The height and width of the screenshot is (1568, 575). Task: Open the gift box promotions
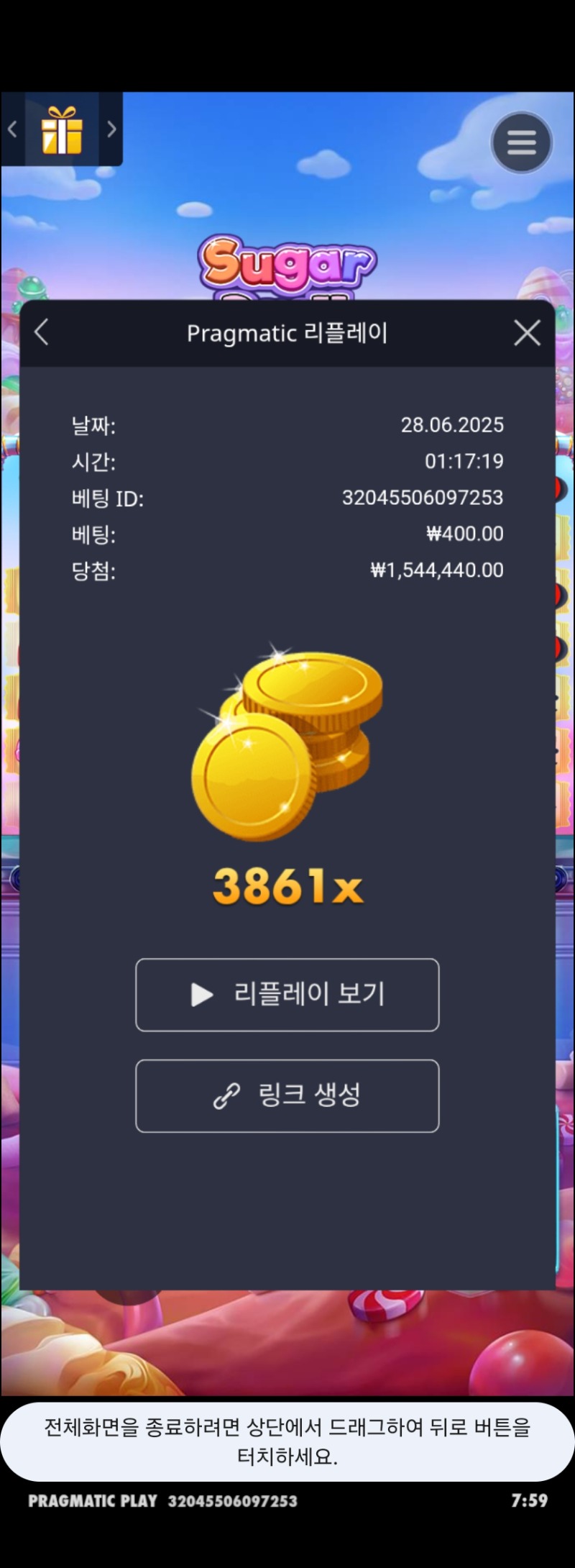point(62,130)
